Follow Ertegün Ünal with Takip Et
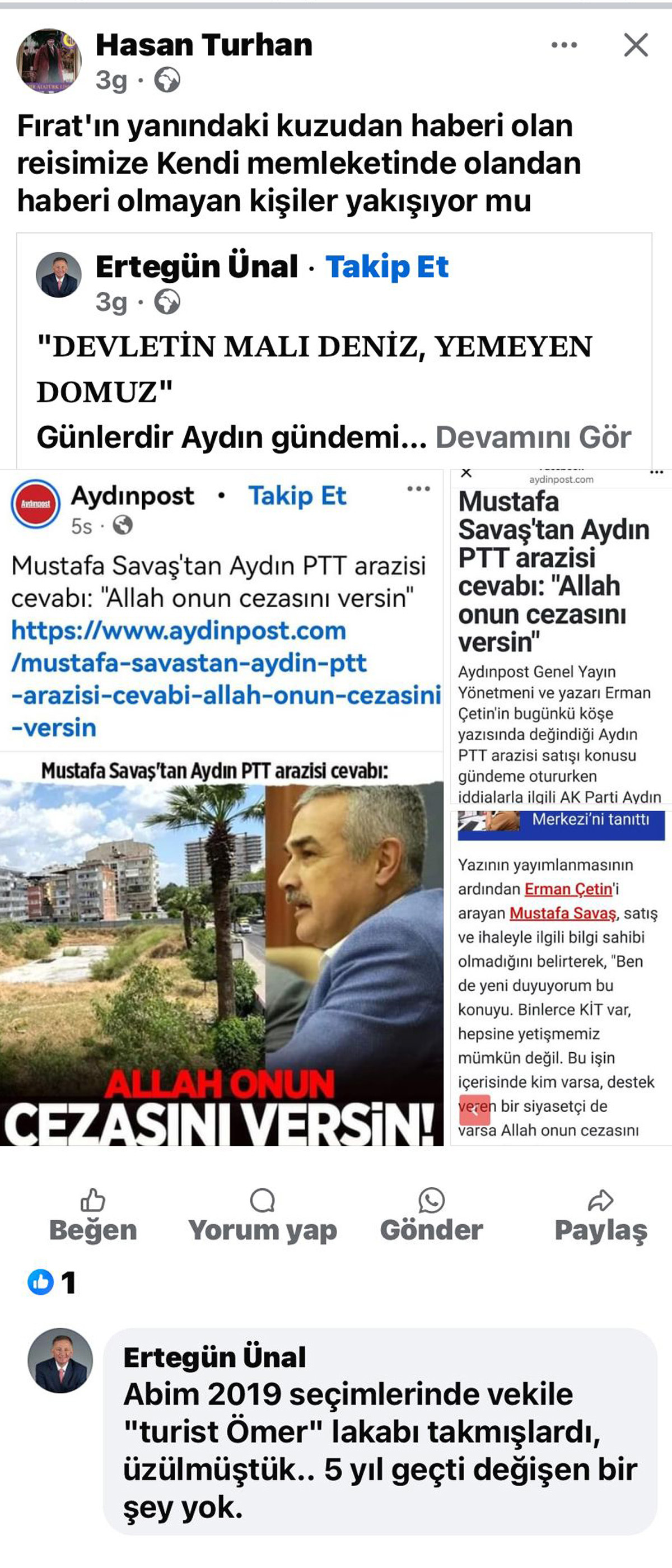Screen dimensions: 672x1568 tap(386, 267)
